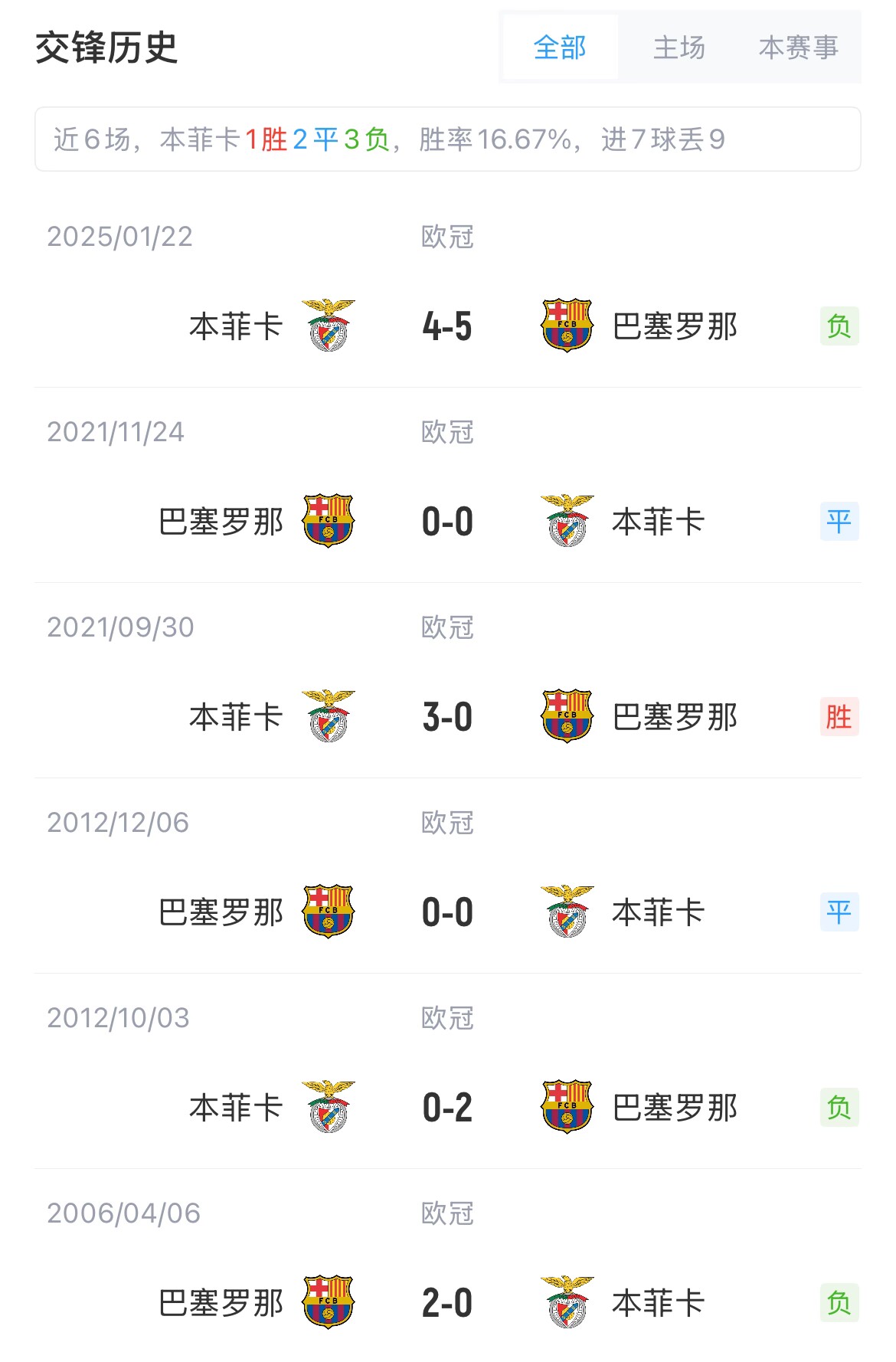Open the 2021/09/30 本菲卡 3-0 巴塞罗那 match

(447, 717)
